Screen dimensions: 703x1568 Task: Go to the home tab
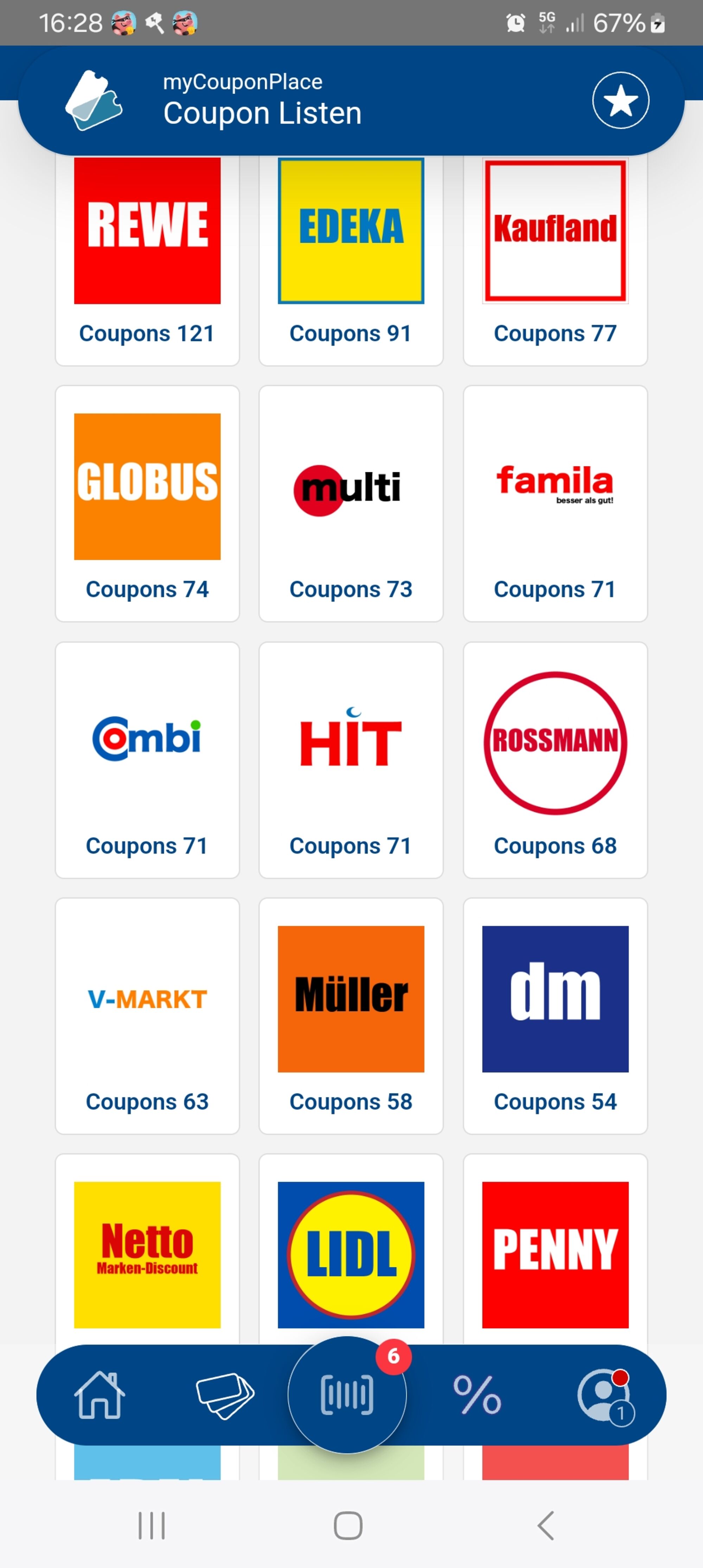tap(99, 1395)
